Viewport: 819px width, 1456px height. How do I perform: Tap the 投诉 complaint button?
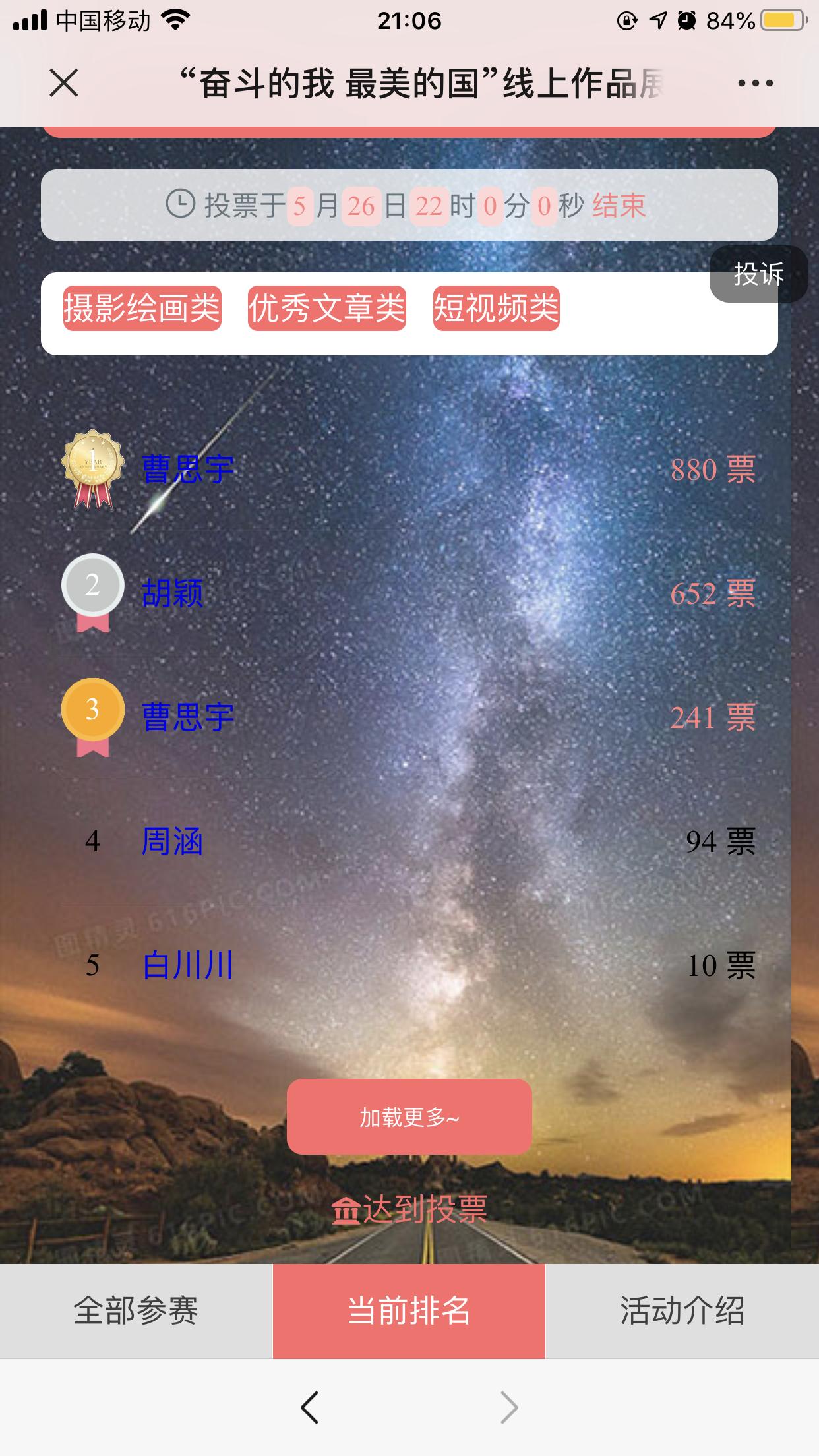[758, 274]
